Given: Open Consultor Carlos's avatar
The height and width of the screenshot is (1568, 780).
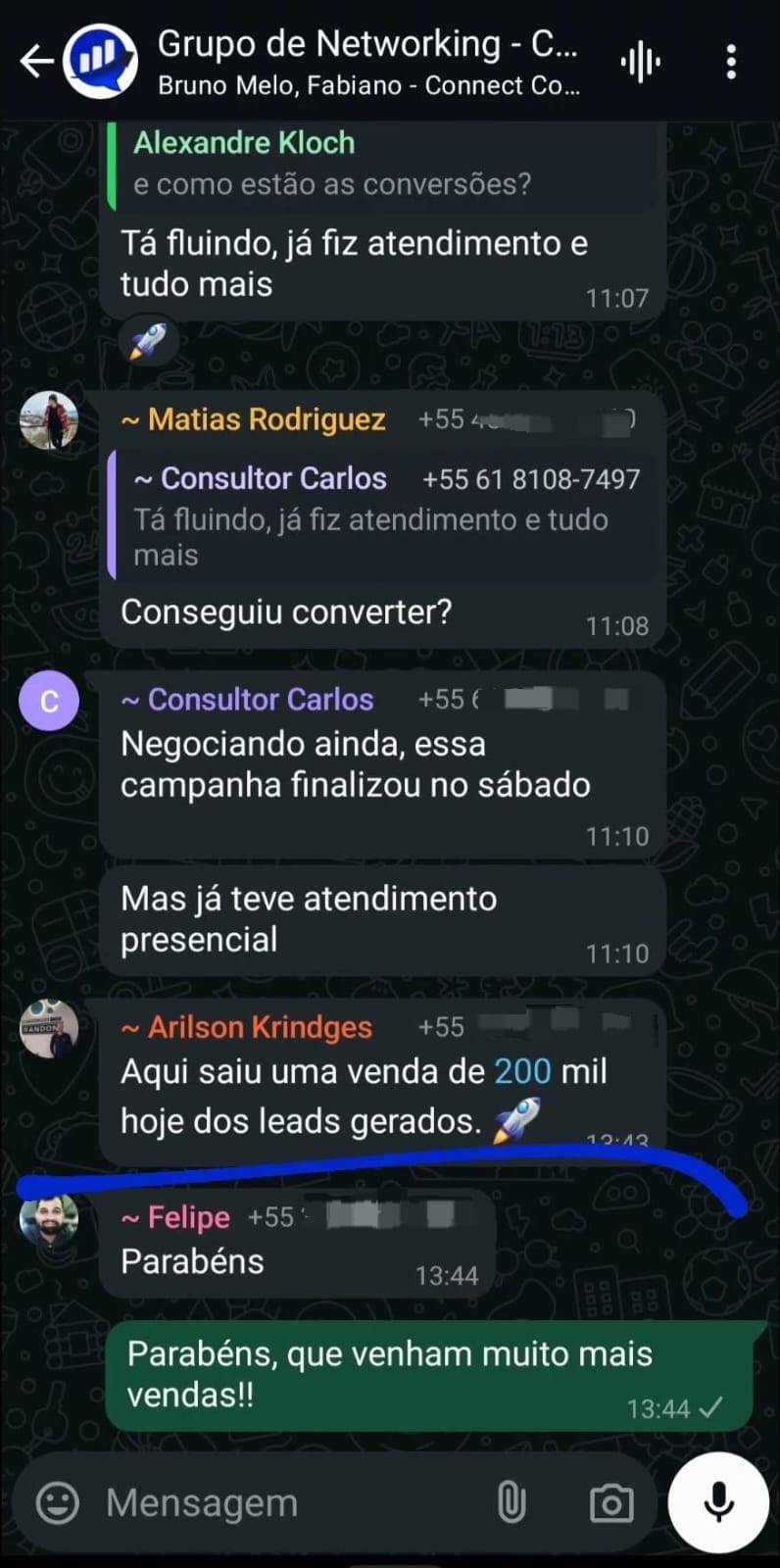Looking at the screenshot, I should [49, 701].
